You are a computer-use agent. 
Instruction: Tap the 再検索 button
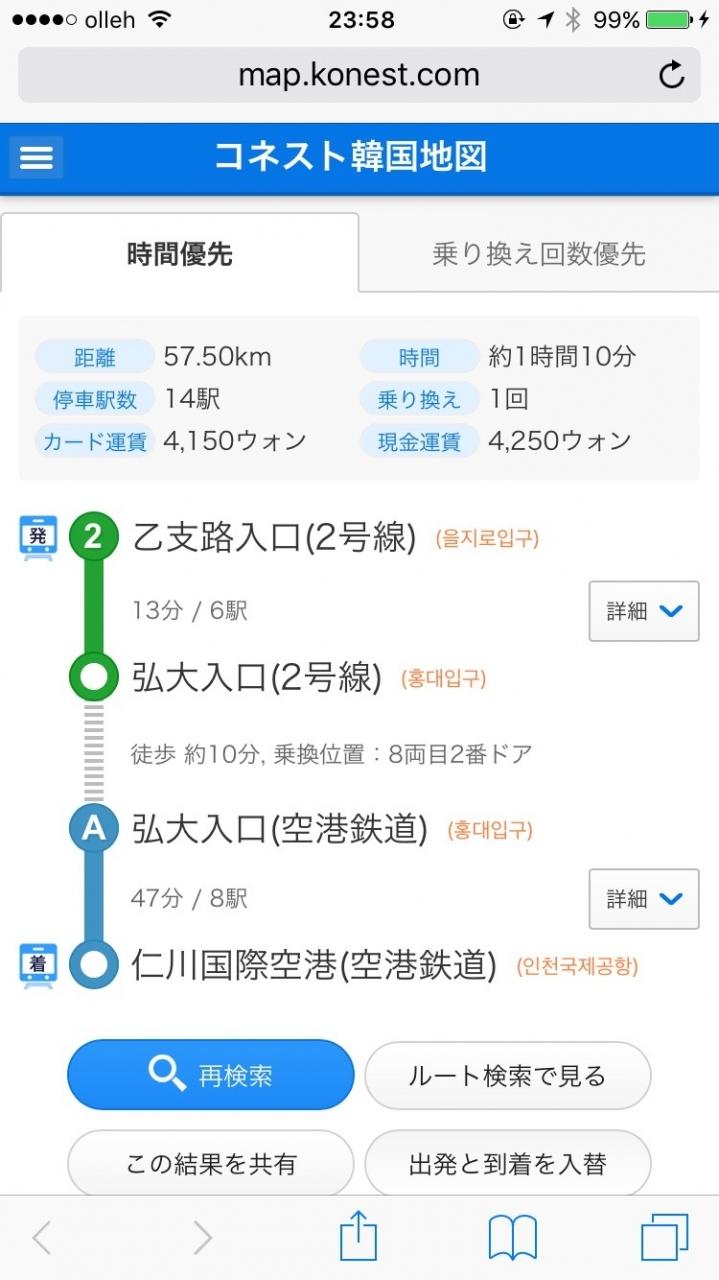[211, 1075]
